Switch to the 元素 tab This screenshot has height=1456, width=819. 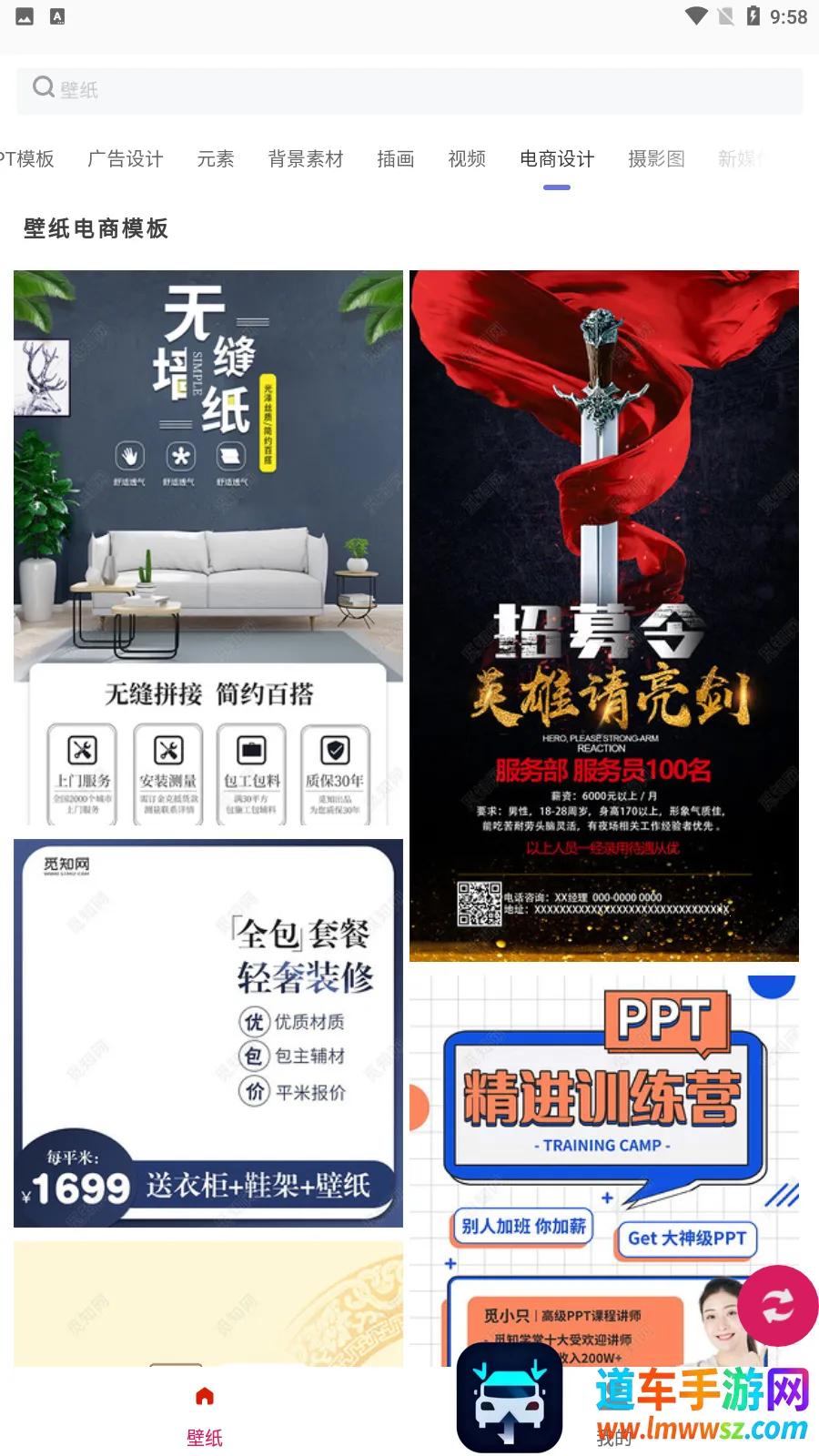tap(216, 159)
